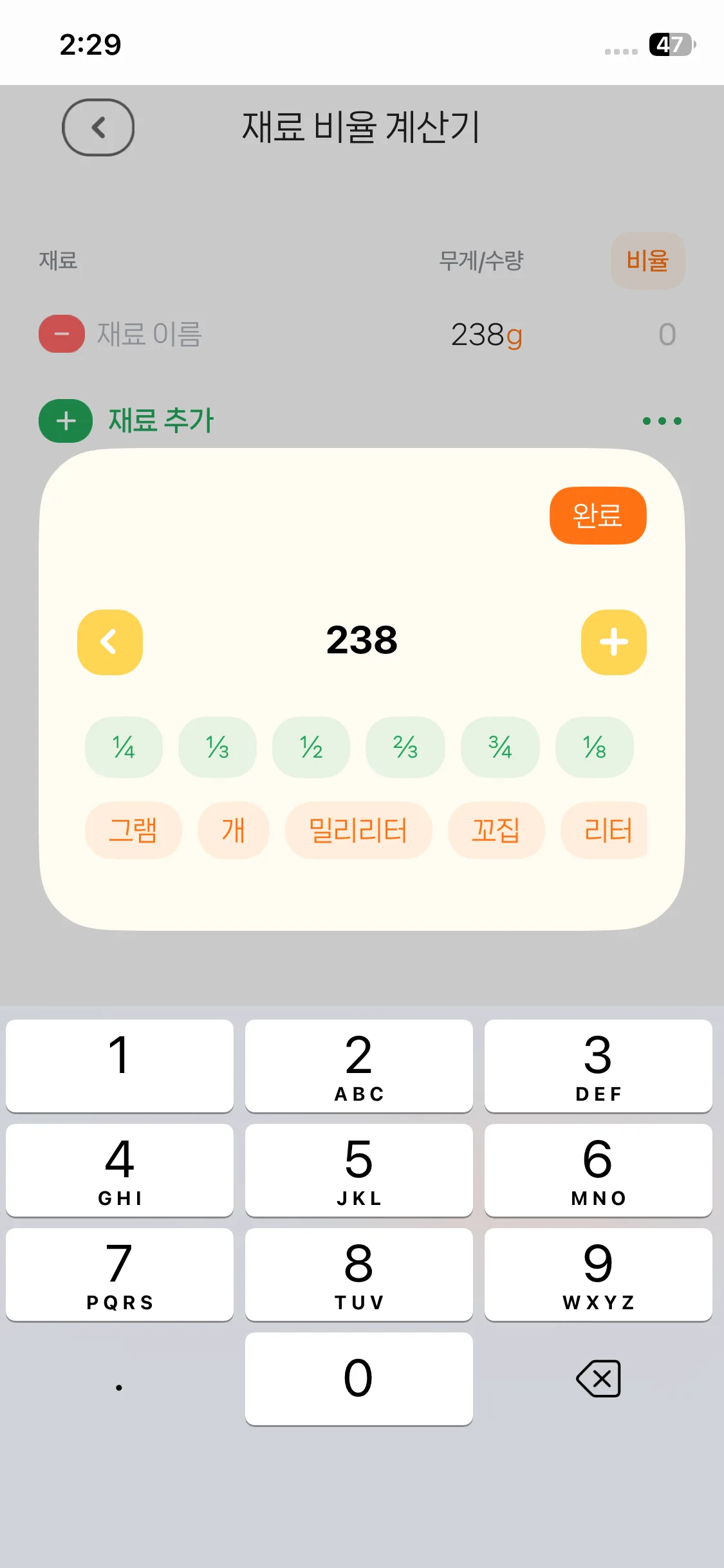
Task: Select the 그램 unit chip
Action: pyautogui.click(x=133, y=830)
